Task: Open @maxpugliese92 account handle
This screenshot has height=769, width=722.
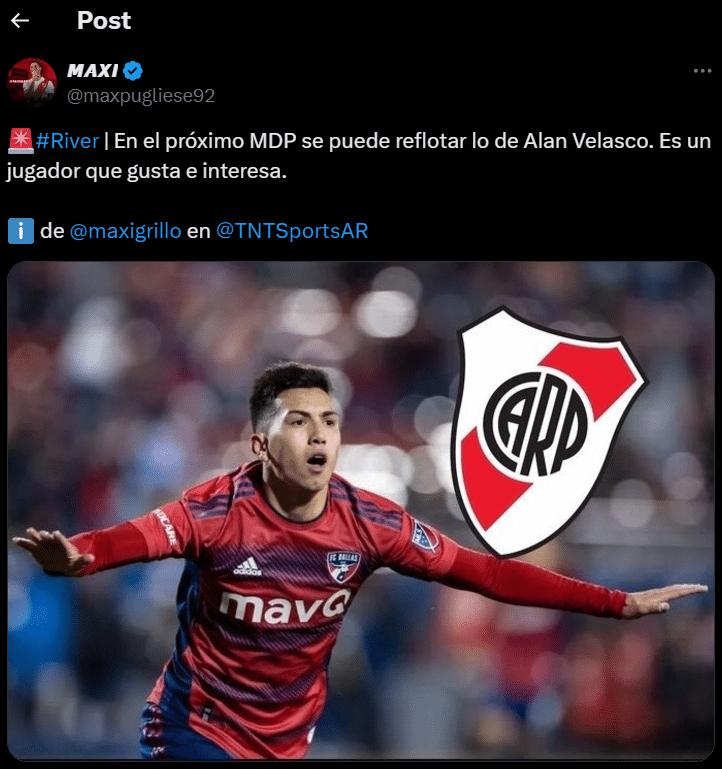Action: 140,96
